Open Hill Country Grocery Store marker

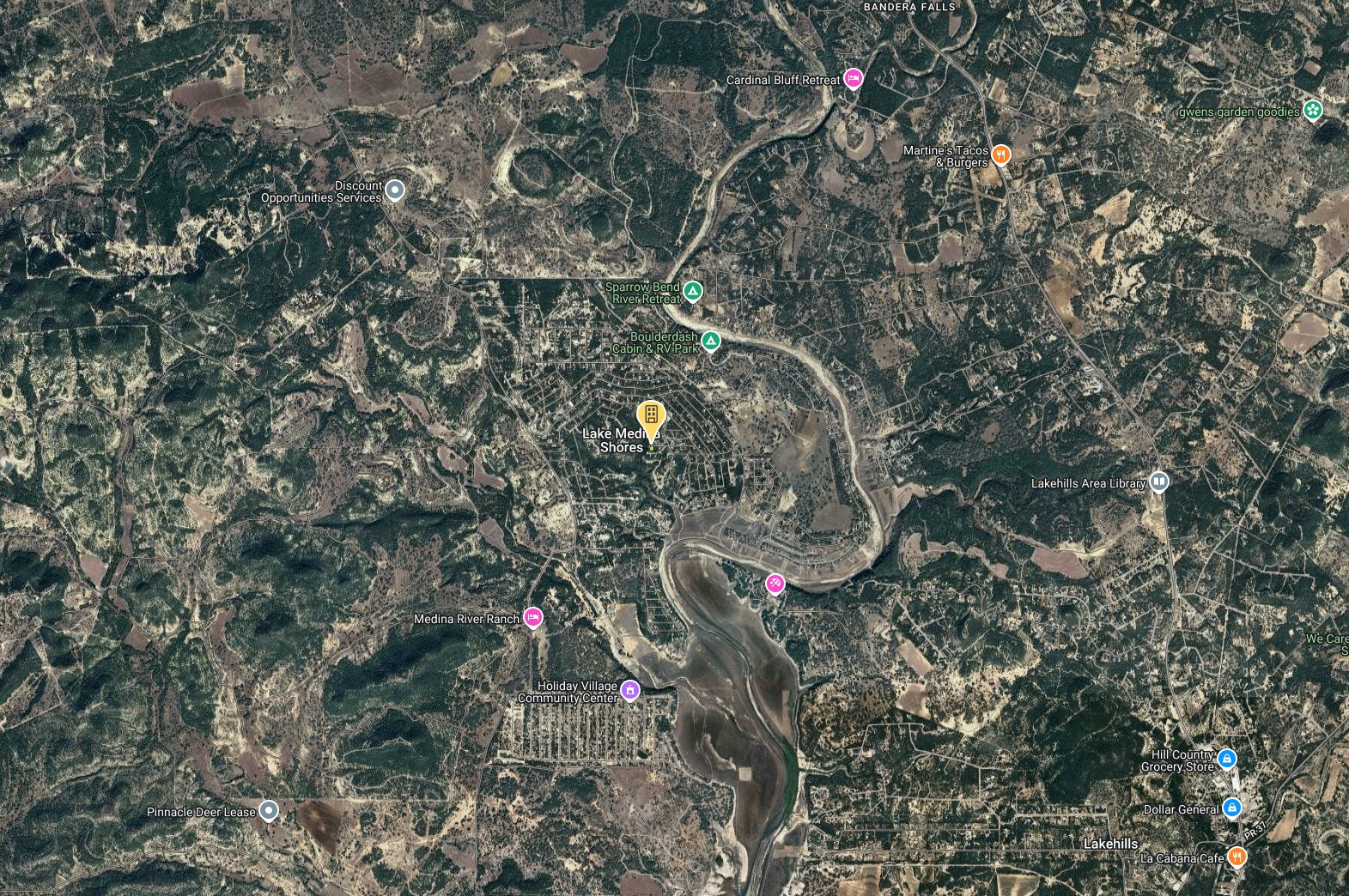(1228, 758)
